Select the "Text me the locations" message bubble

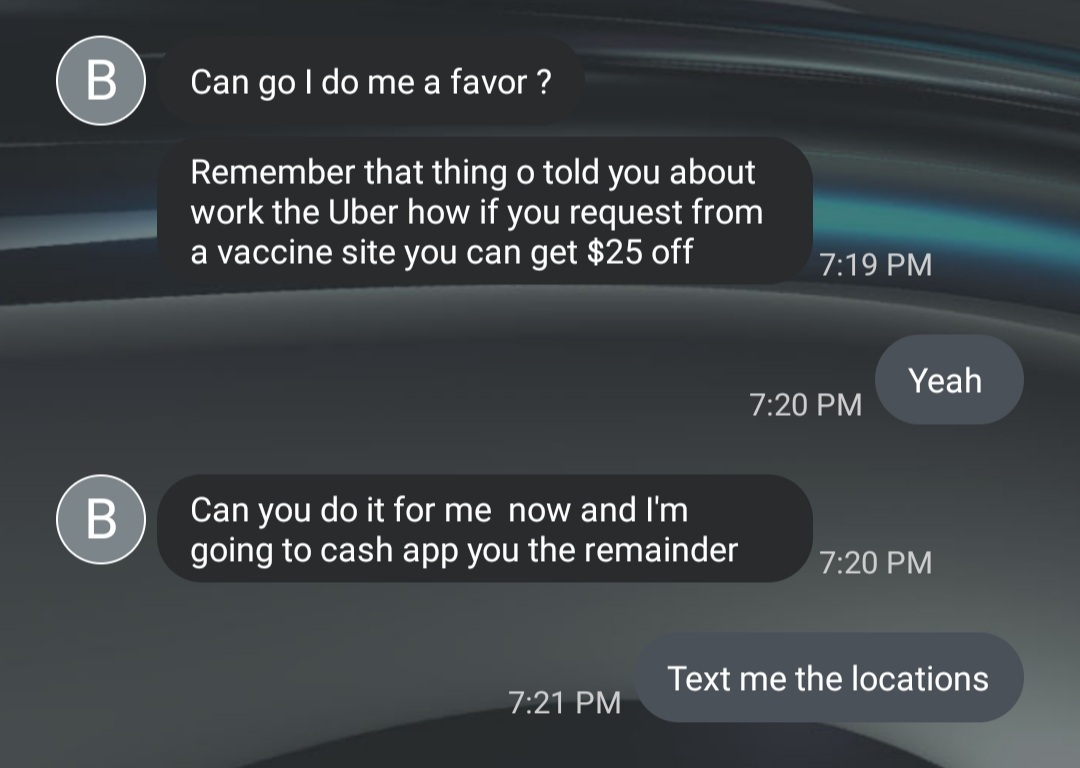(x=828, y=678)
